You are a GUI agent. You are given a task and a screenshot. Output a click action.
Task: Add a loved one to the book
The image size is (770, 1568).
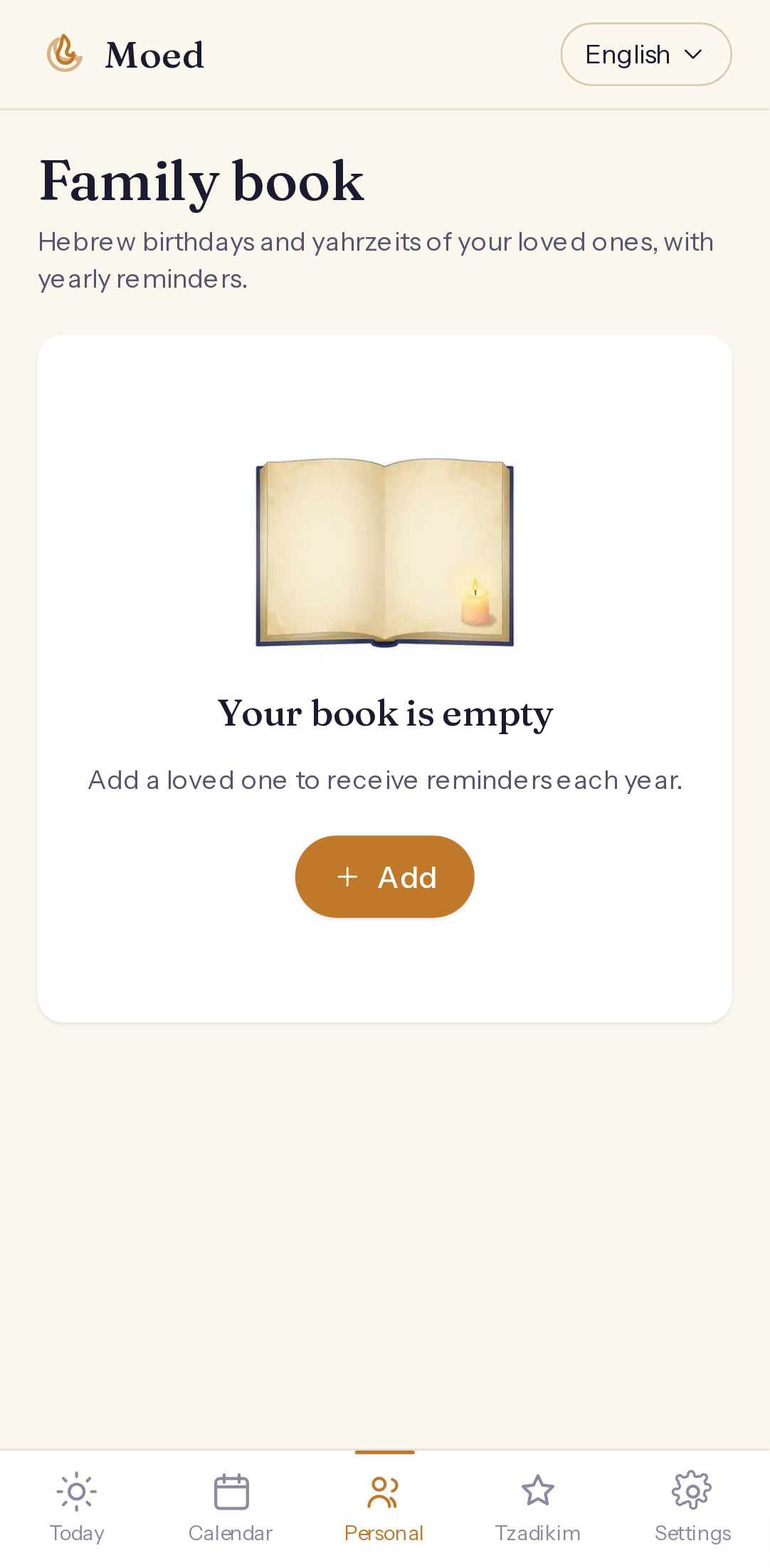tap(384, 877)
